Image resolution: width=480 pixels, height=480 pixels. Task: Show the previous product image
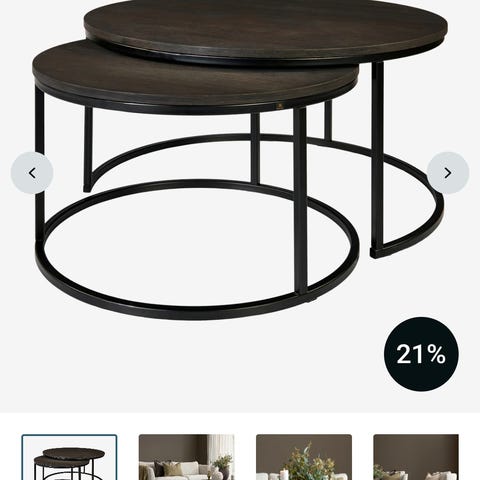(32, 173)
